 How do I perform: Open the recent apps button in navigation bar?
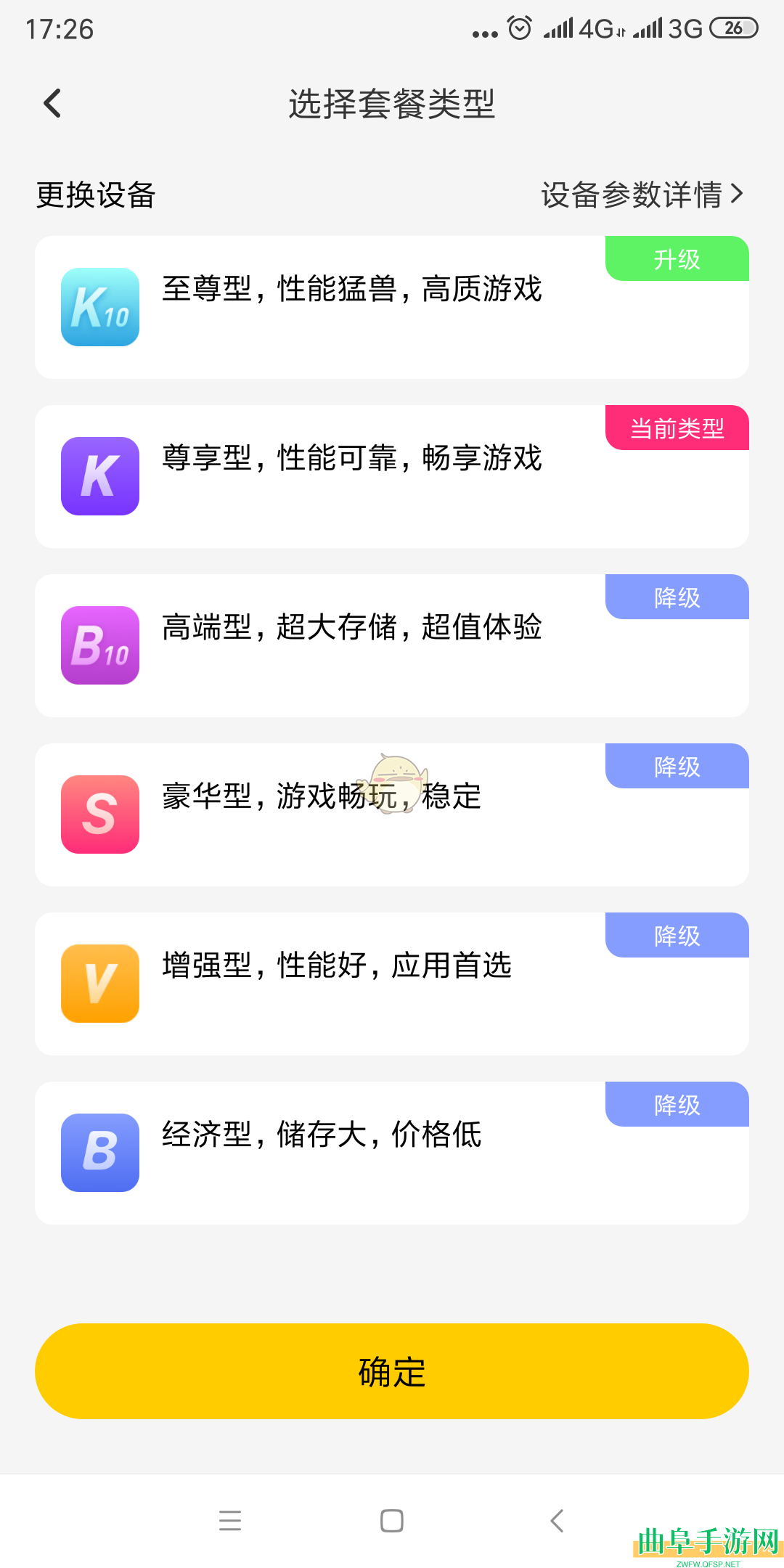point(231,1522)
